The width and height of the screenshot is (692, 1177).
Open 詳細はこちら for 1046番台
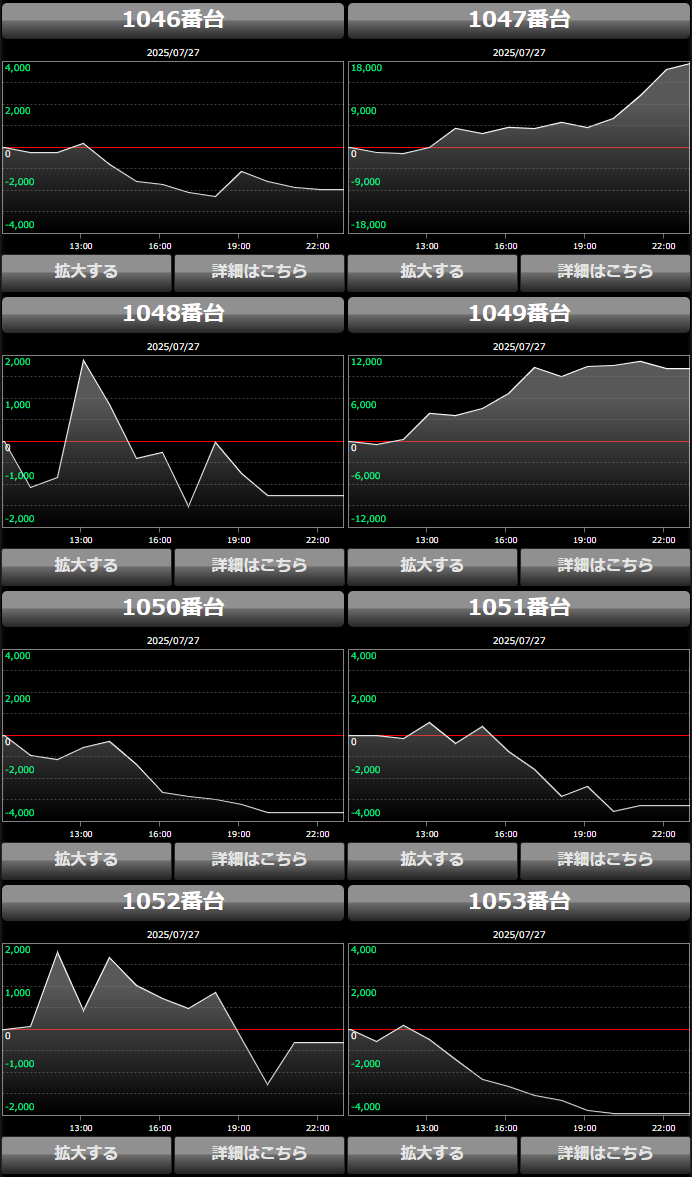tap(259, 272)
